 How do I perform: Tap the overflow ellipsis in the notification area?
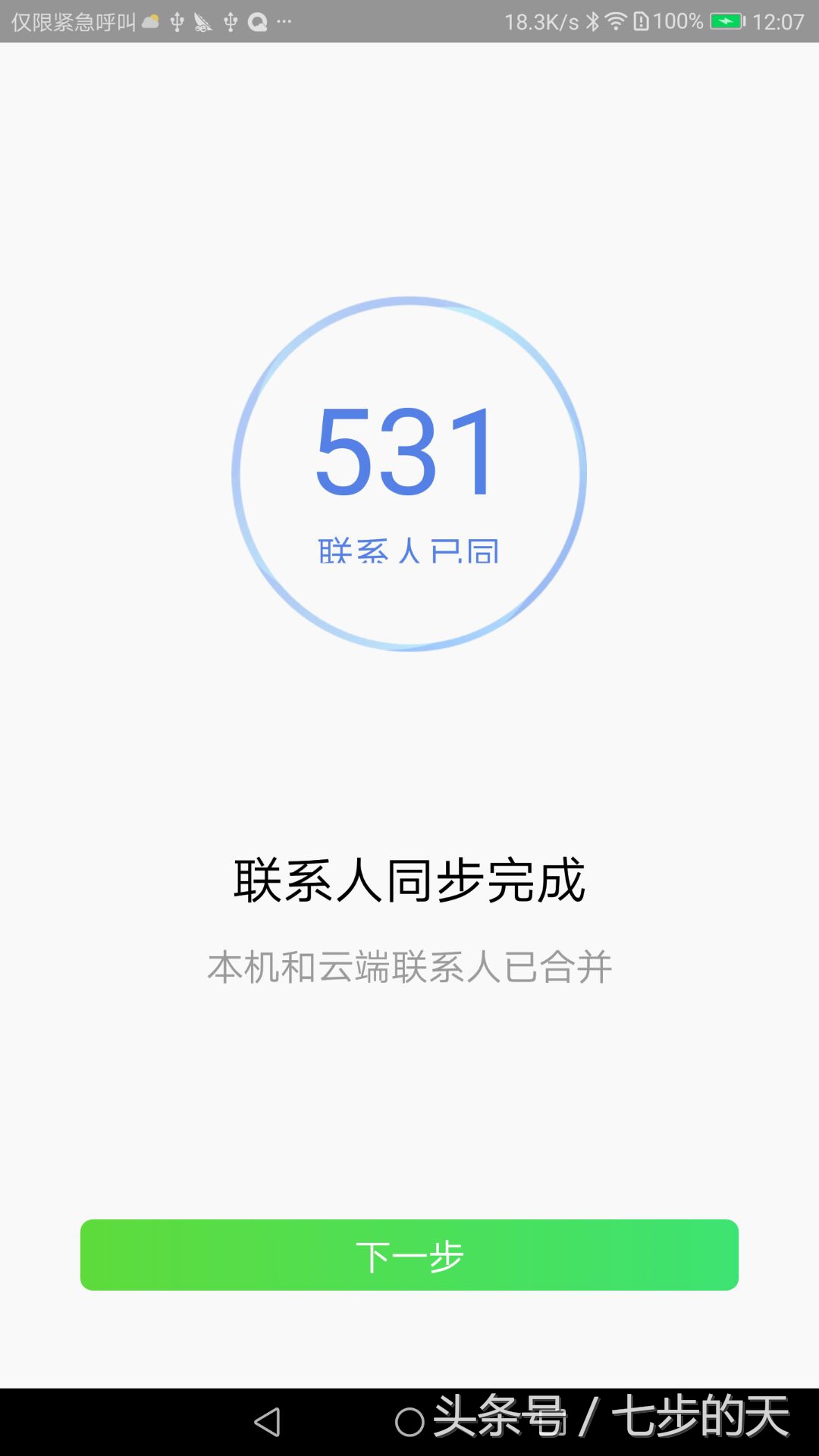284,24
